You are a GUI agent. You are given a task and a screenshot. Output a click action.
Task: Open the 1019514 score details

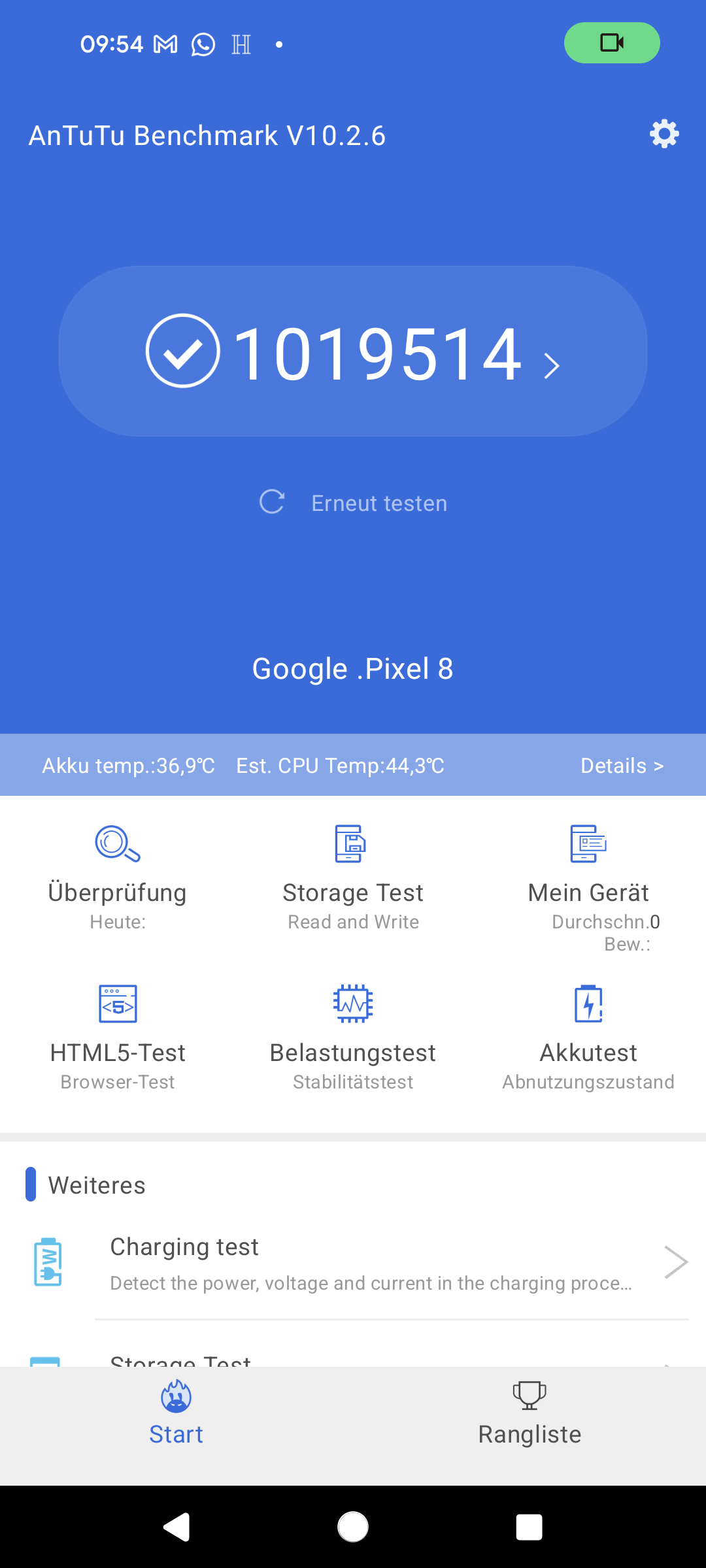point(353,351)
